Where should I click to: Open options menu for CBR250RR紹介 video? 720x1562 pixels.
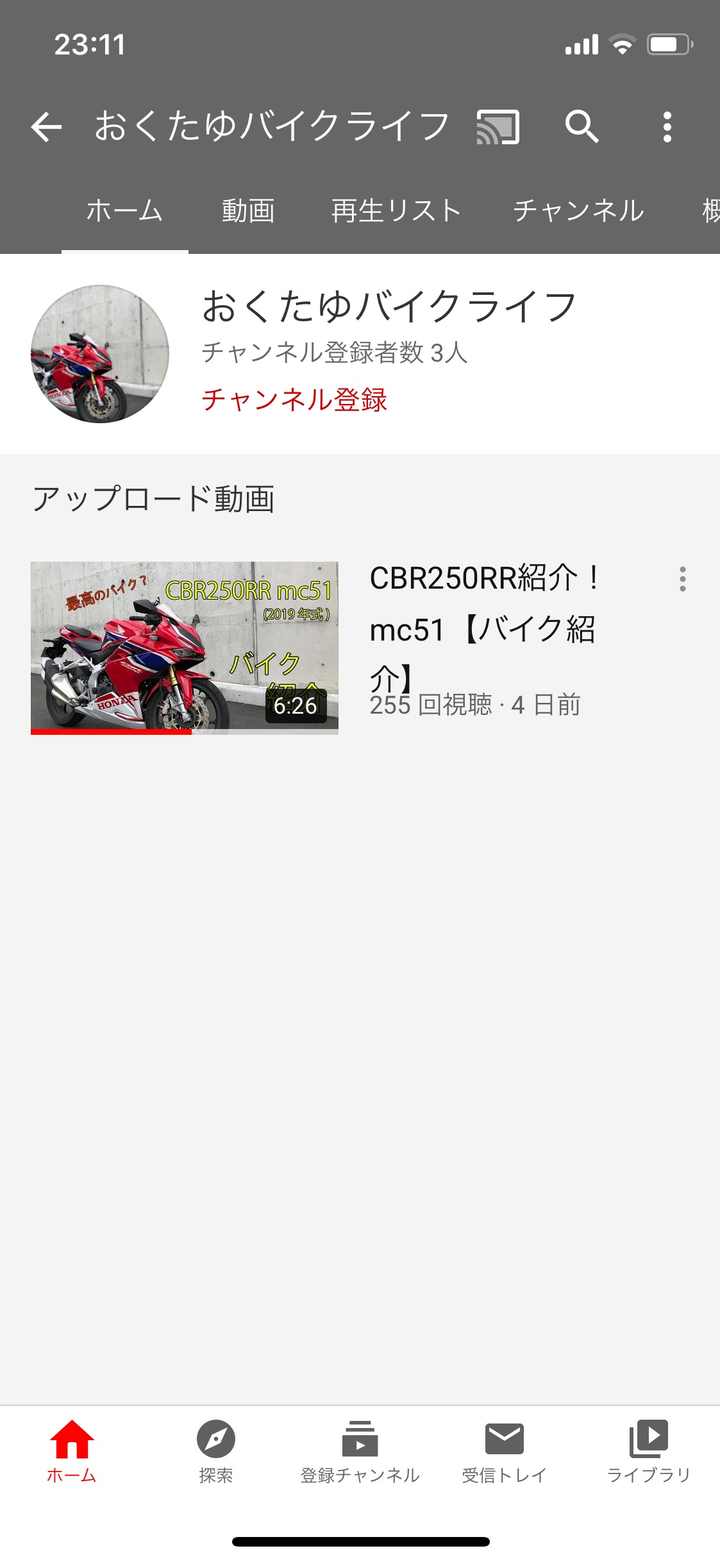[x=682, y=579]
